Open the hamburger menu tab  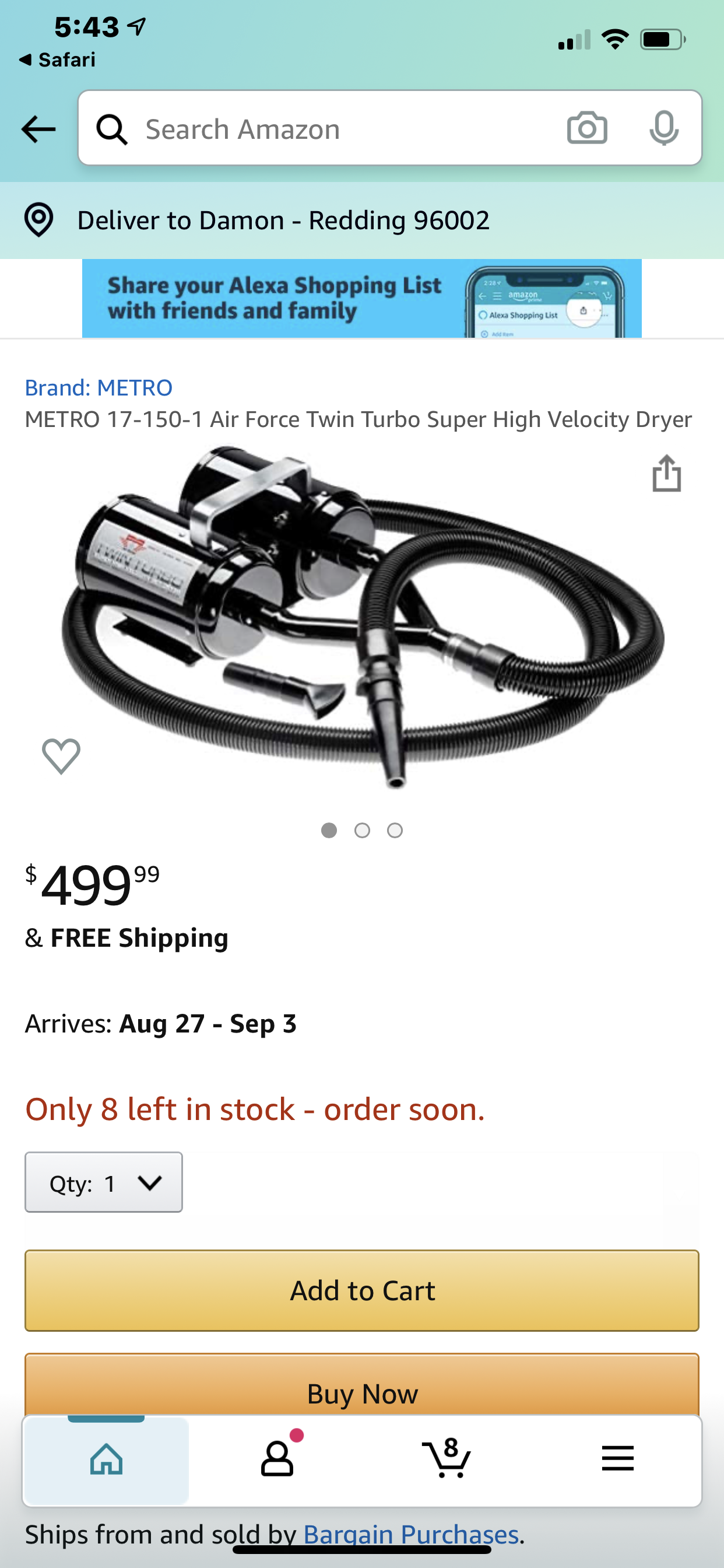[617, 1459]
